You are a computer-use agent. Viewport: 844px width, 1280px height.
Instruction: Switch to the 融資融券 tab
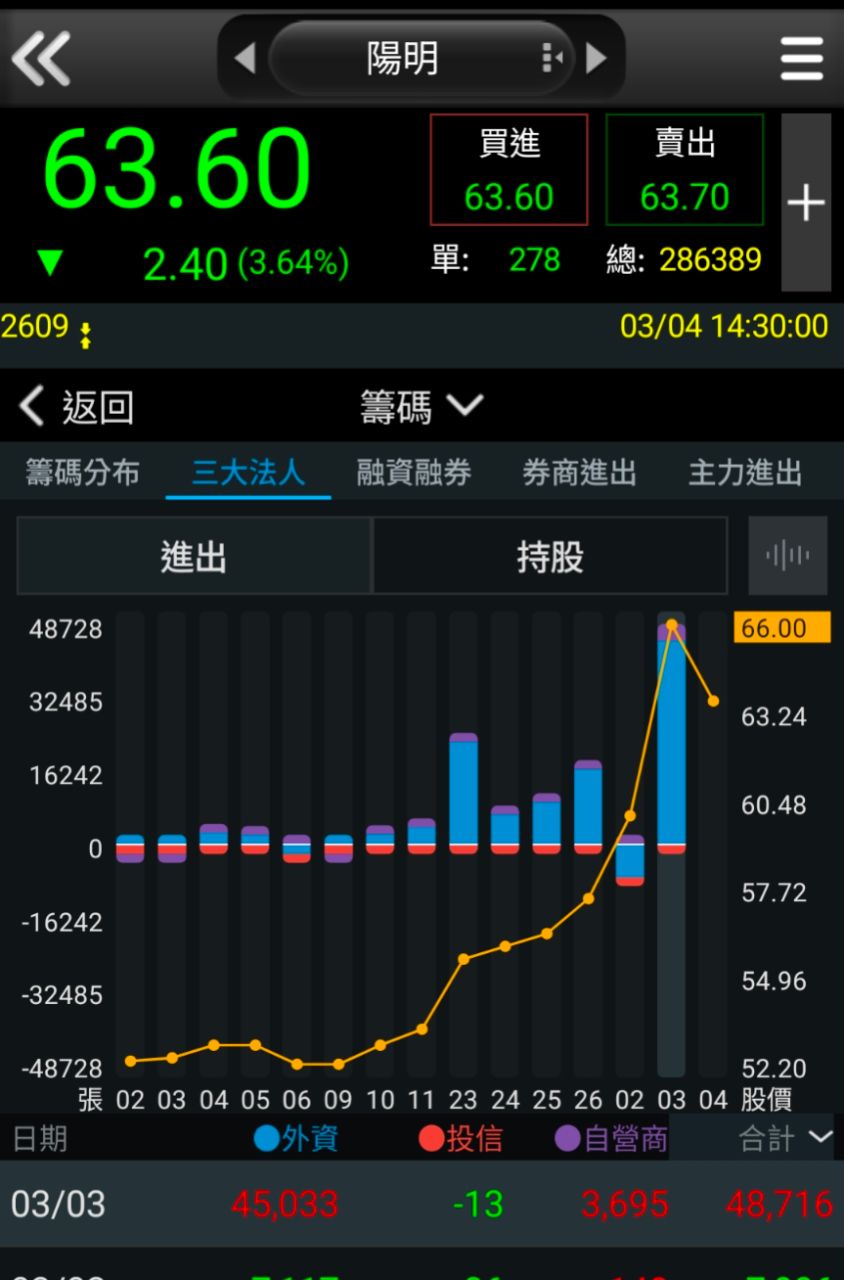coord(413,473)
